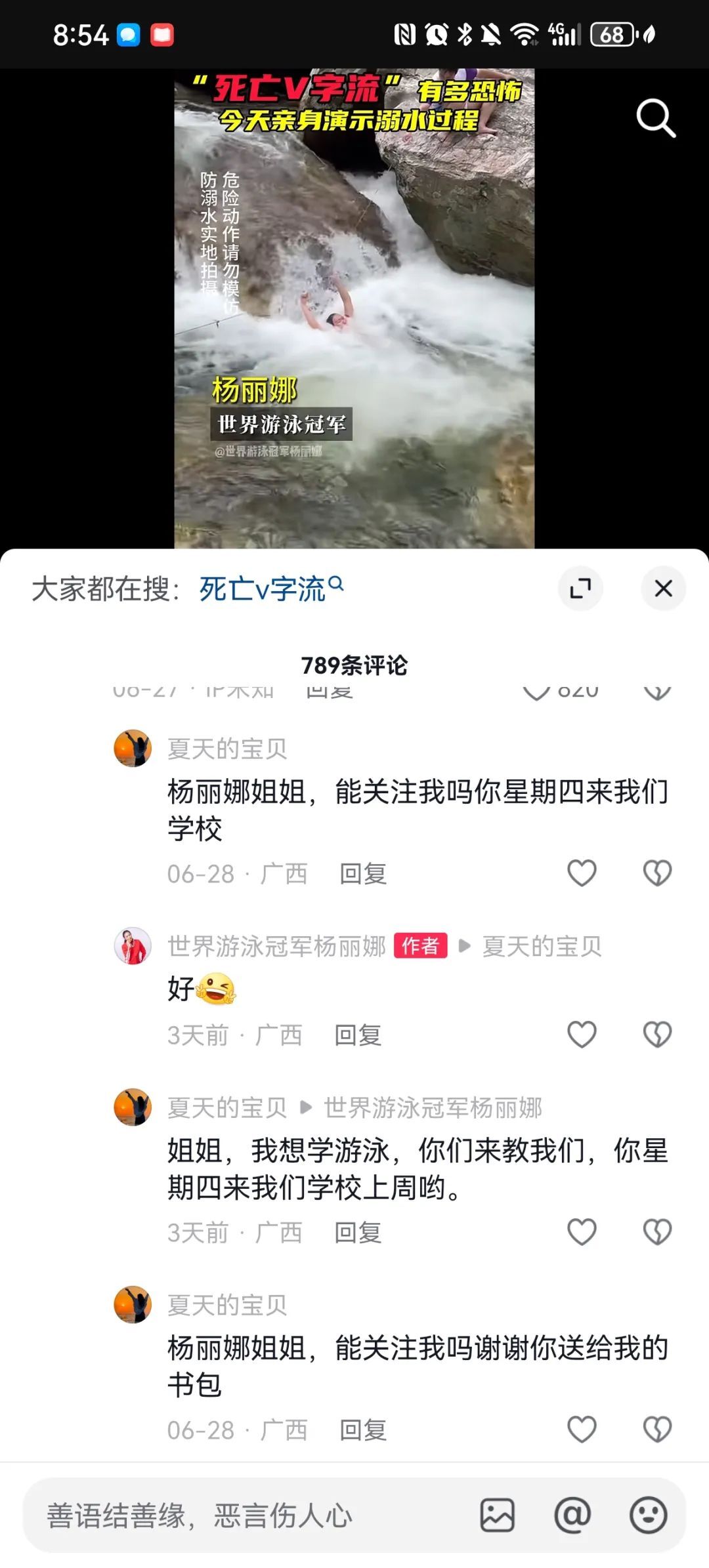Dislike the author's 好 comment

657,1035
